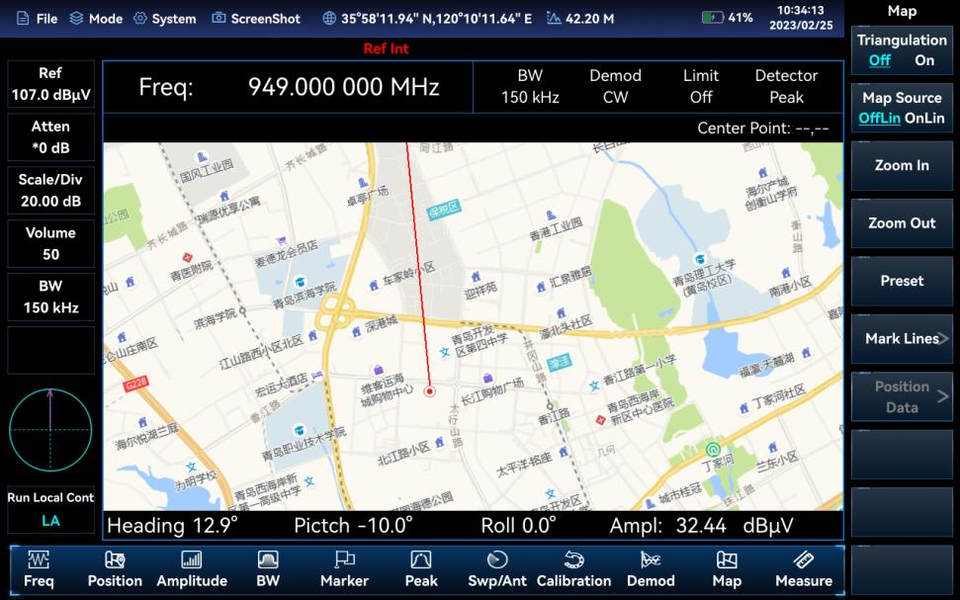Image resolution: width=960 pixels, height=600 pixels.
Task: Select the Peak tab
Action: pyautogui.click(x=421, y=569)
